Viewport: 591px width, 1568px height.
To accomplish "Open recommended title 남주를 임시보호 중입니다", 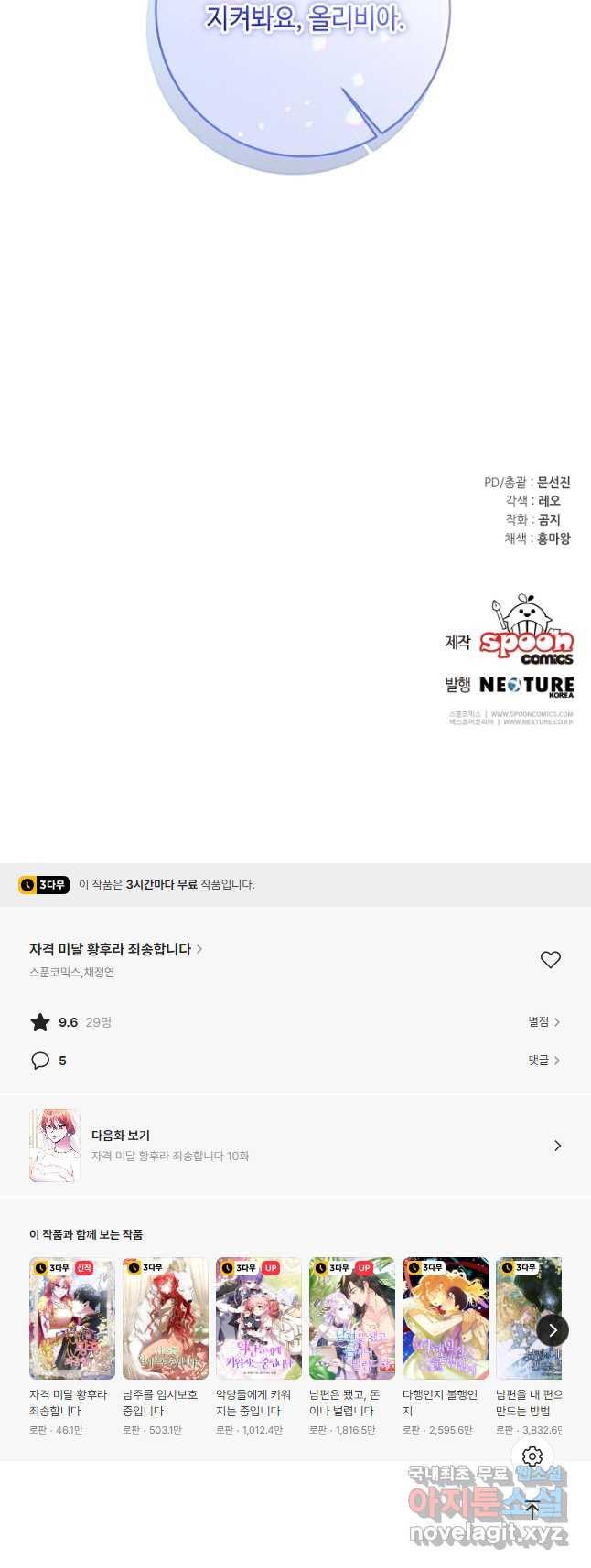I will 165,1318.
